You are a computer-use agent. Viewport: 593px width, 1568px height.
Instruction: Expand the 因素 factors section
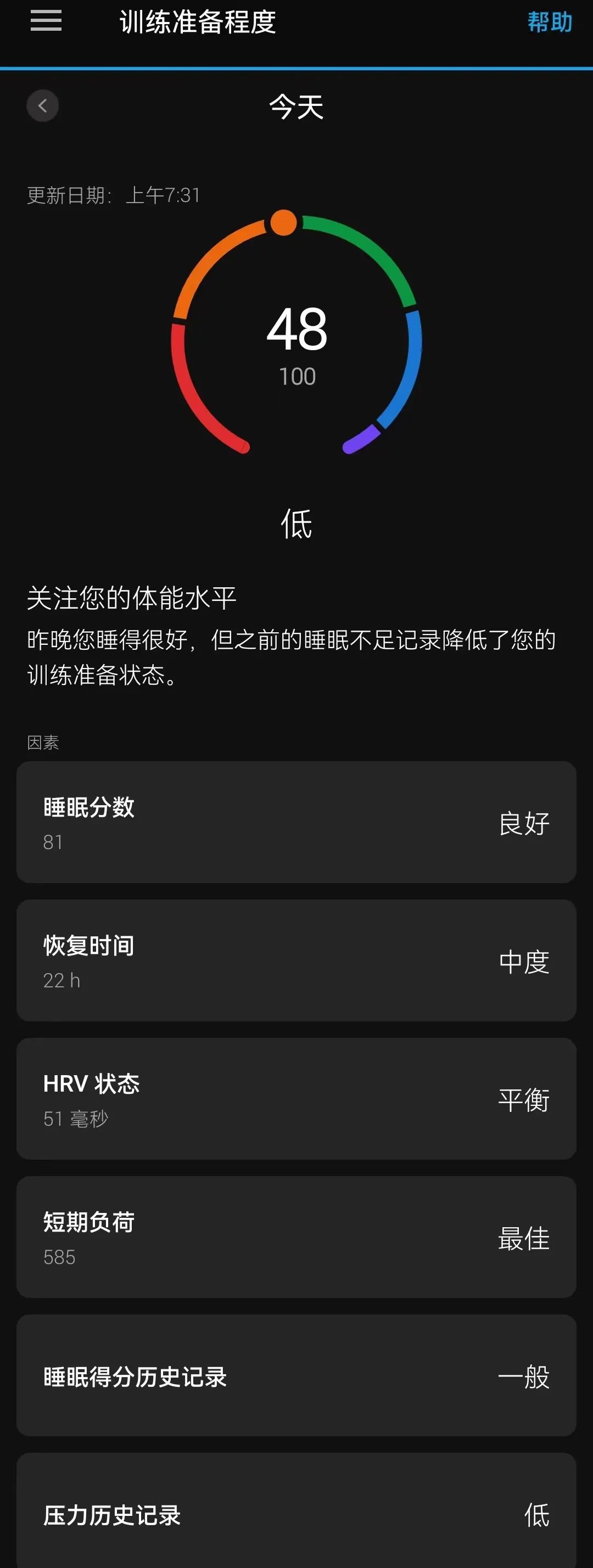pyautogui.click(x=43, y=743)
